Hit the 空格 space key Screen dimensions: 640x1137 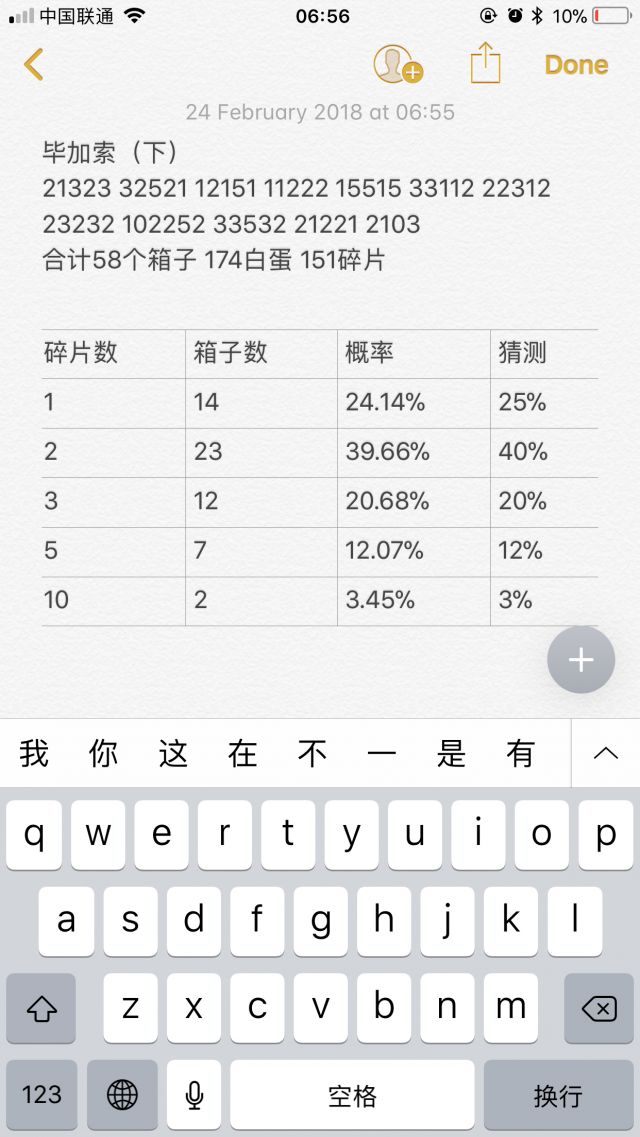pyautogui.click(x=352, y=1094)
